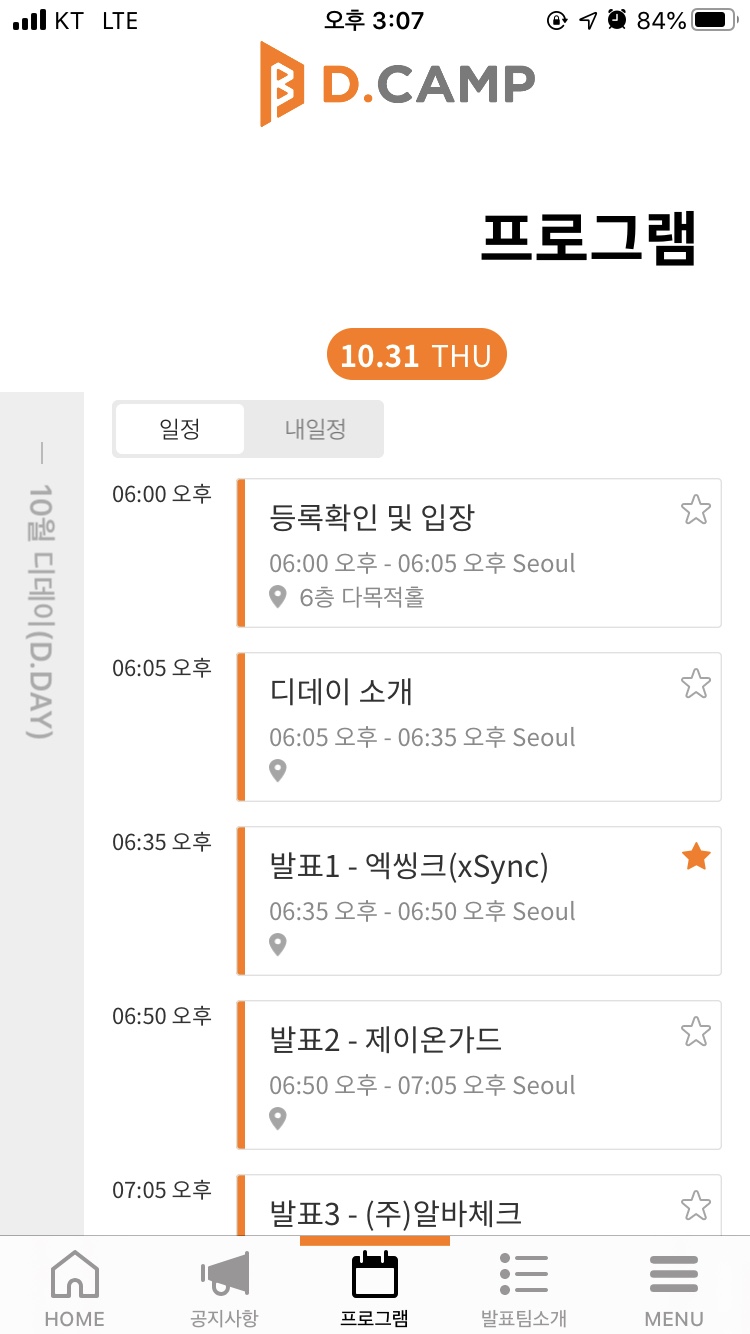Screen dimensions: 750x1334
Task: Unstar 발표1 - 엑씽크(xSync)
Action: point(695,857)
